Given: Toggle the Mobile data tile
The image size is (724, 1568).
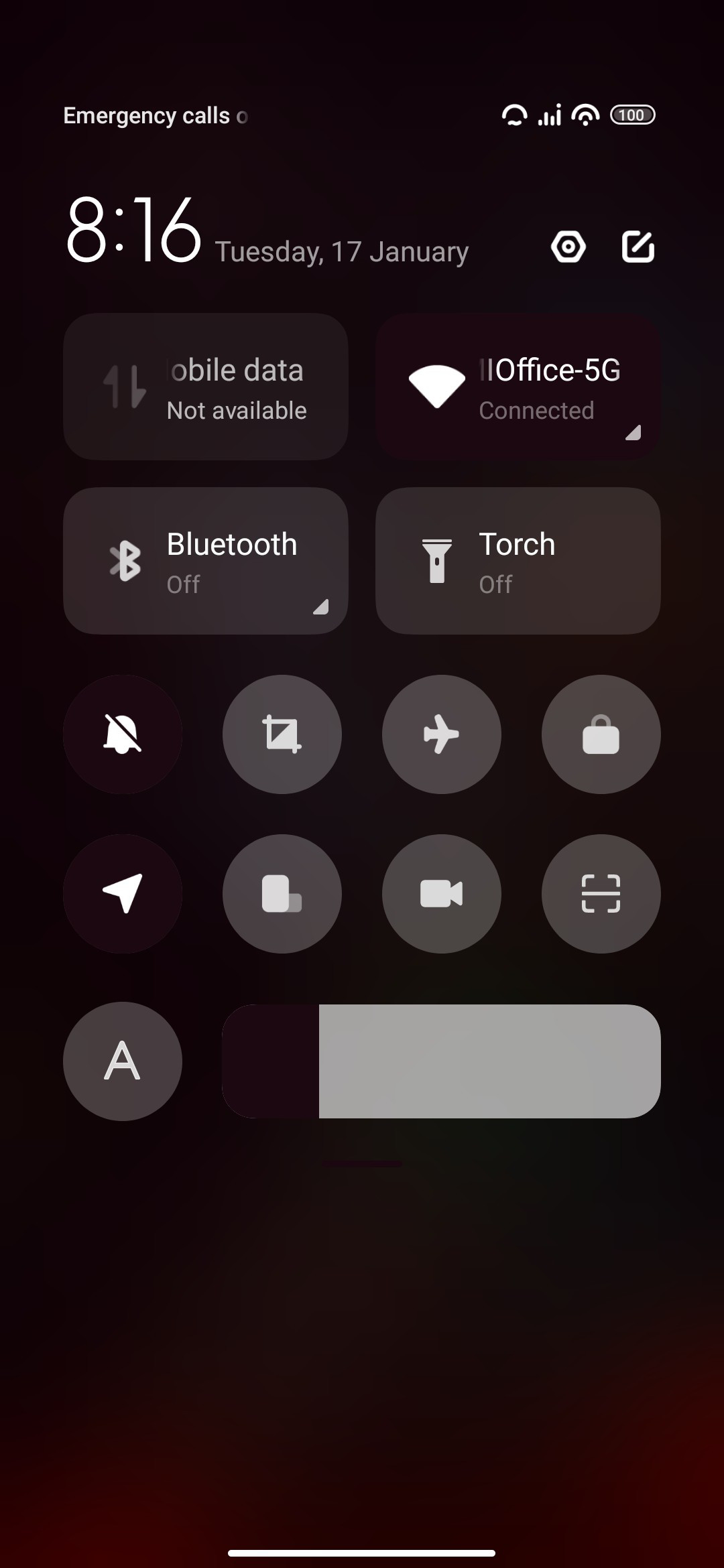Looking at the screenshot, I should (x=206, y=387).
